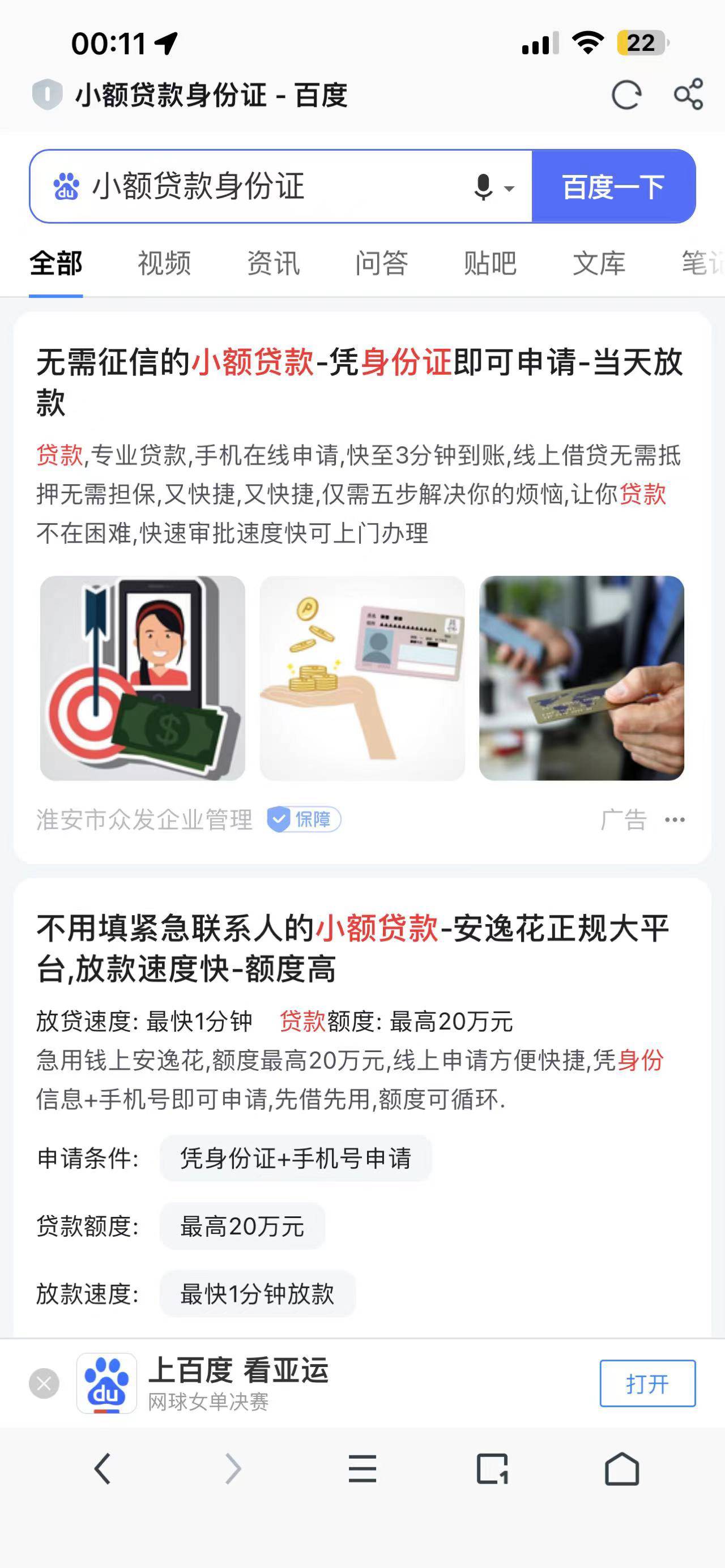This screenshot has width=725, height=1568.
Task: Go back with browser back arrow
Action: (103, 1469)
